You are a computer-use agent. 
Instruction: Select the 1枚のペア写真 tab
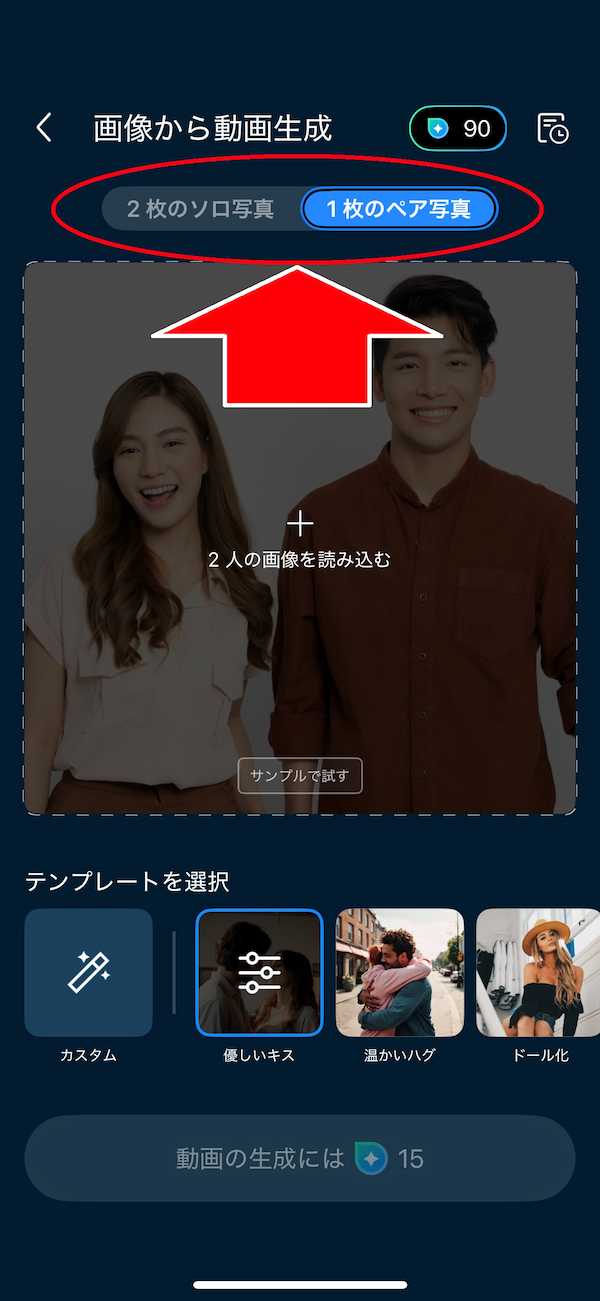399,209
